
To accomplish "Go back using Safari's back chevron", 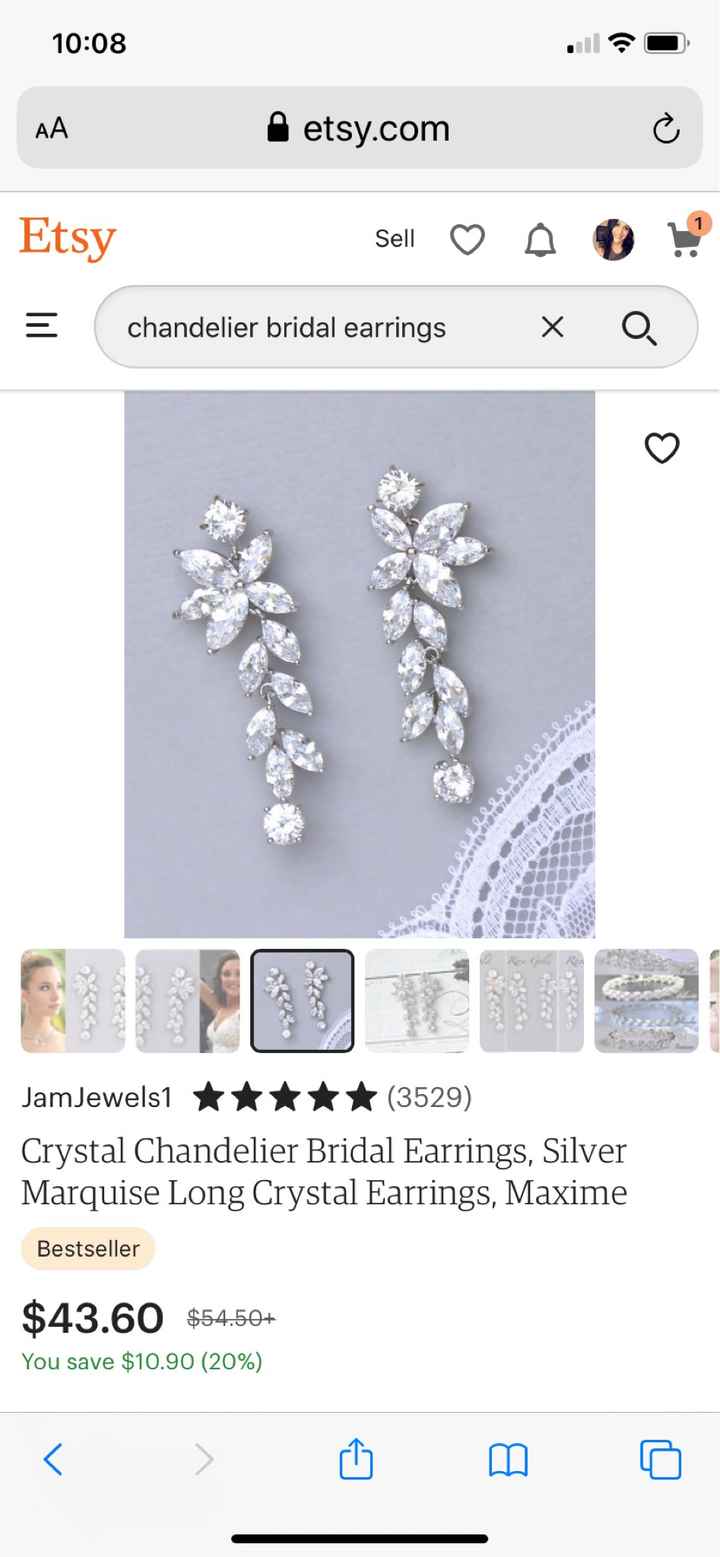I will point(53,1460).
